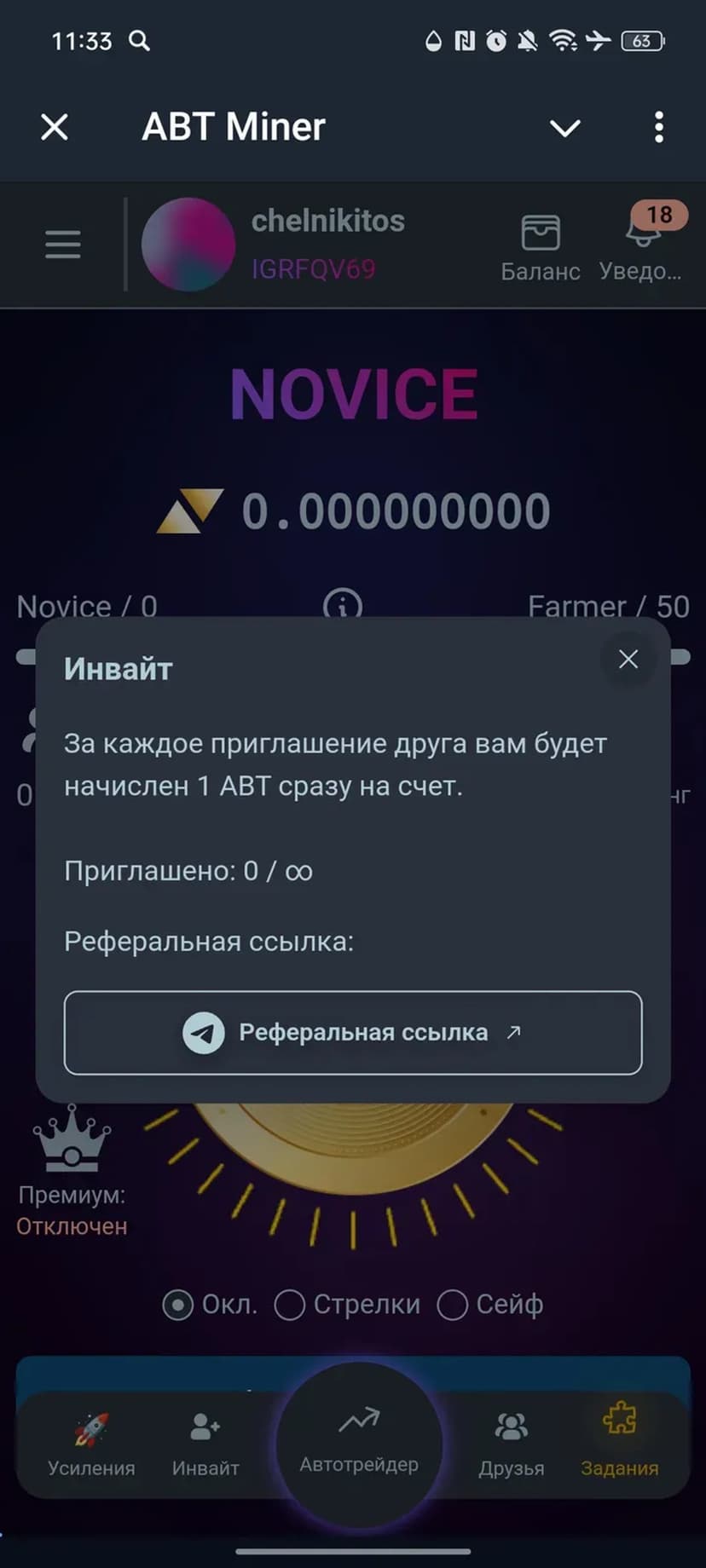Open the Реферальная ссылка Telegram button

(352, 1032)
